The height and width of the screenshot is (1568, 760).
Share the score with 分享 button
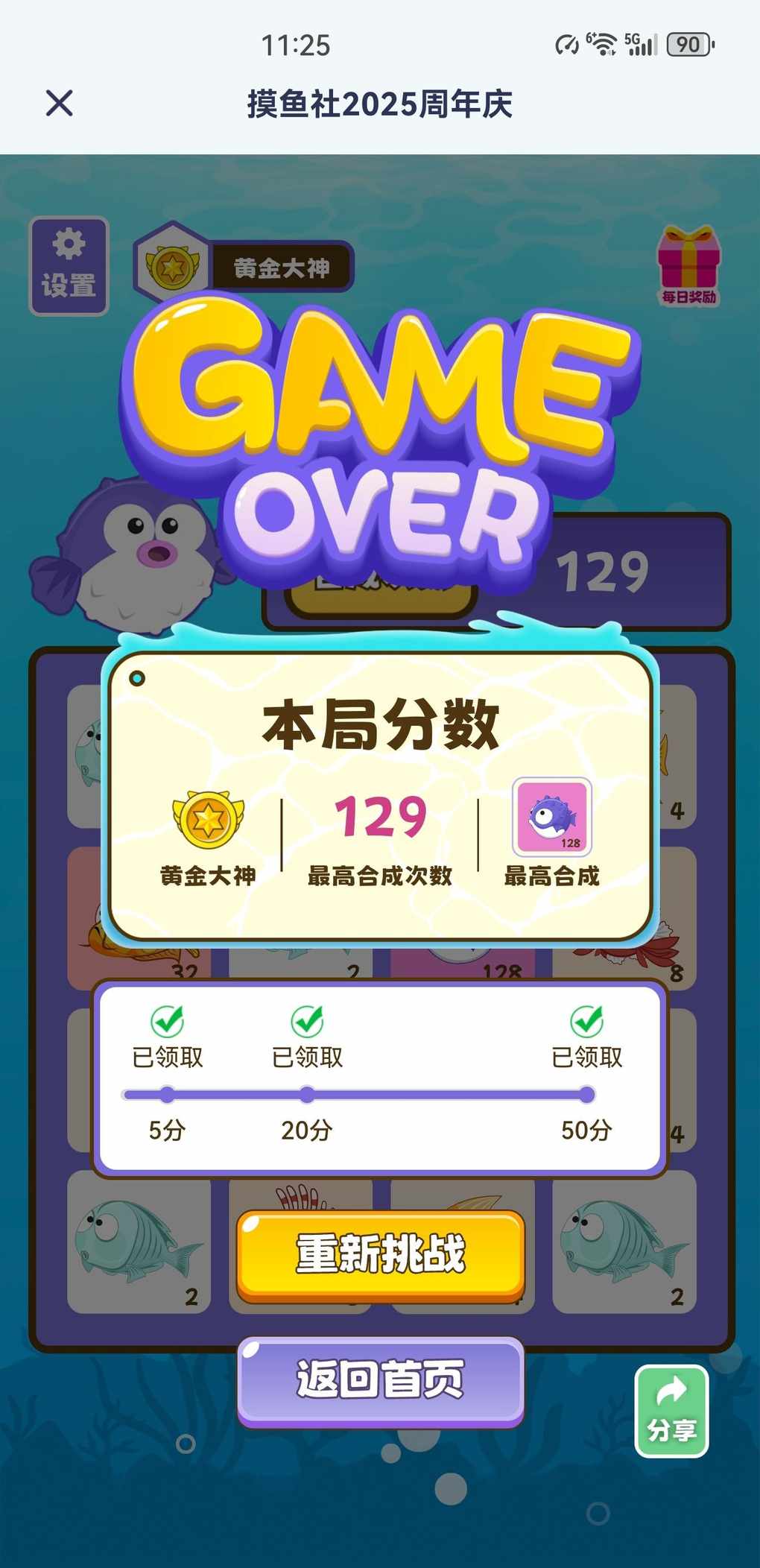point(671,1411)
